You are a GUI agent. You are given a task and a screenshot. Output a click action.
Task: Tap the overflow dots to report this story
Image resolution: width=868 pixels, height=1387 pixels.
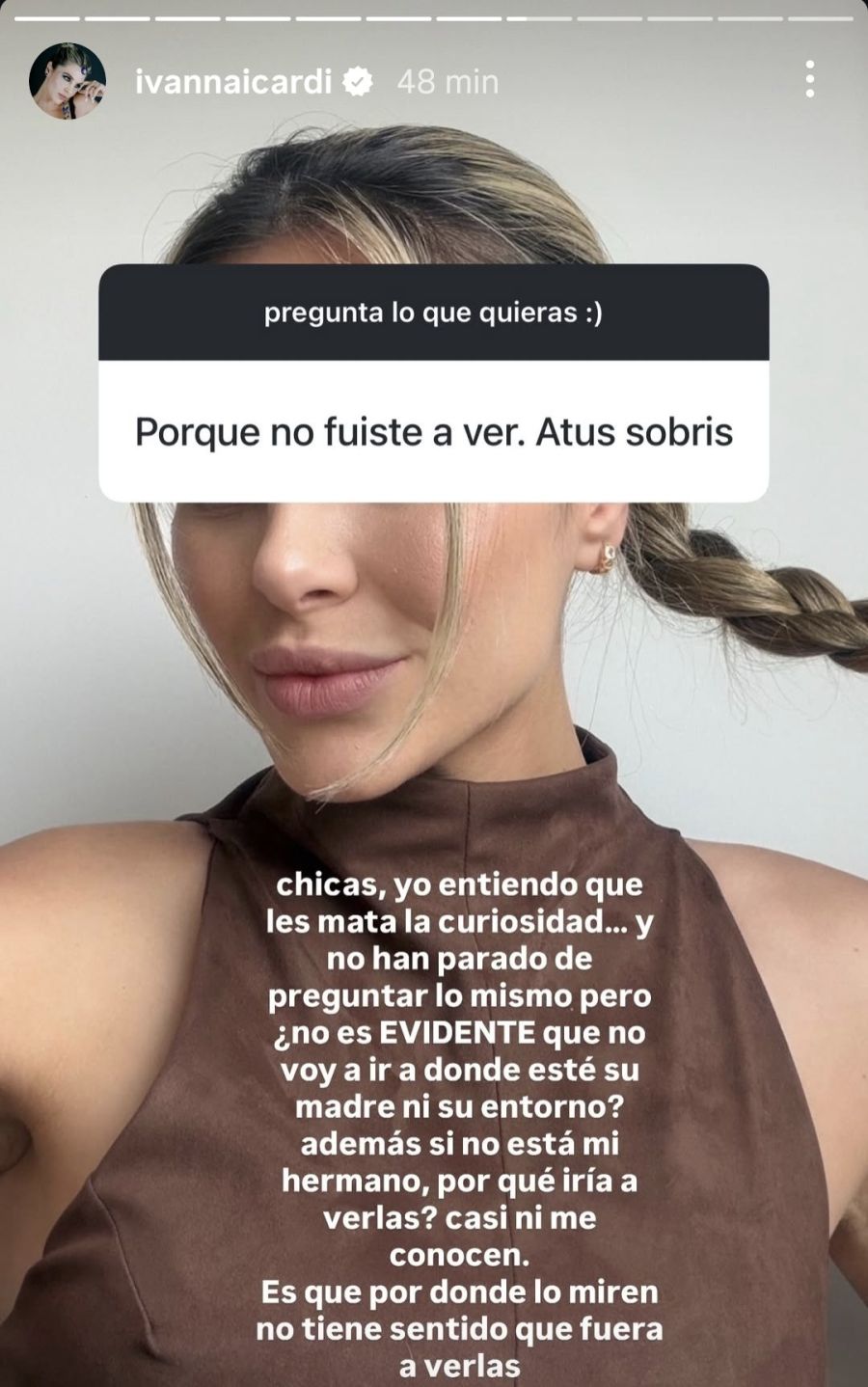coord(809,81)
